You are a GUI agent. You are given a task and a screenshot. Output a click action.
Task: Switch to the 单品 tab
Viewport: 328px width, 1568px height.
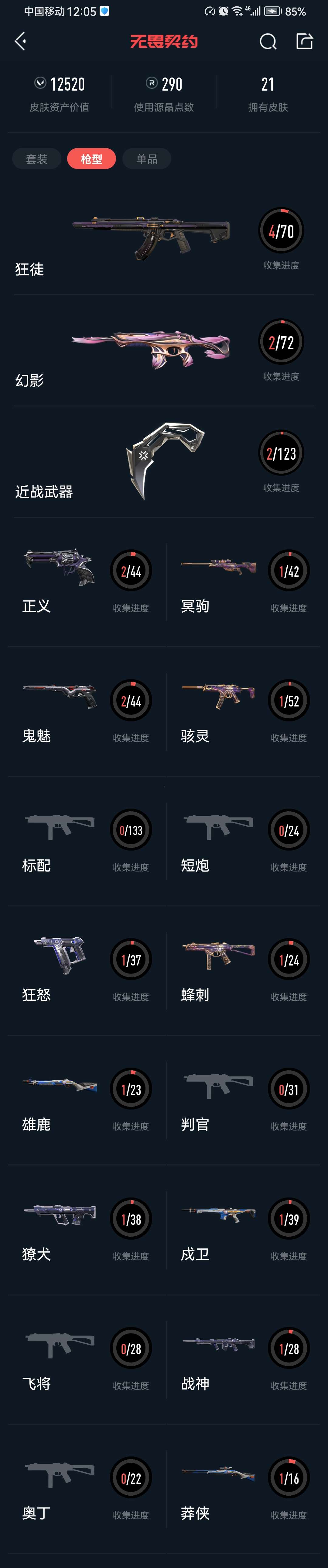click(x=147, y=159)
